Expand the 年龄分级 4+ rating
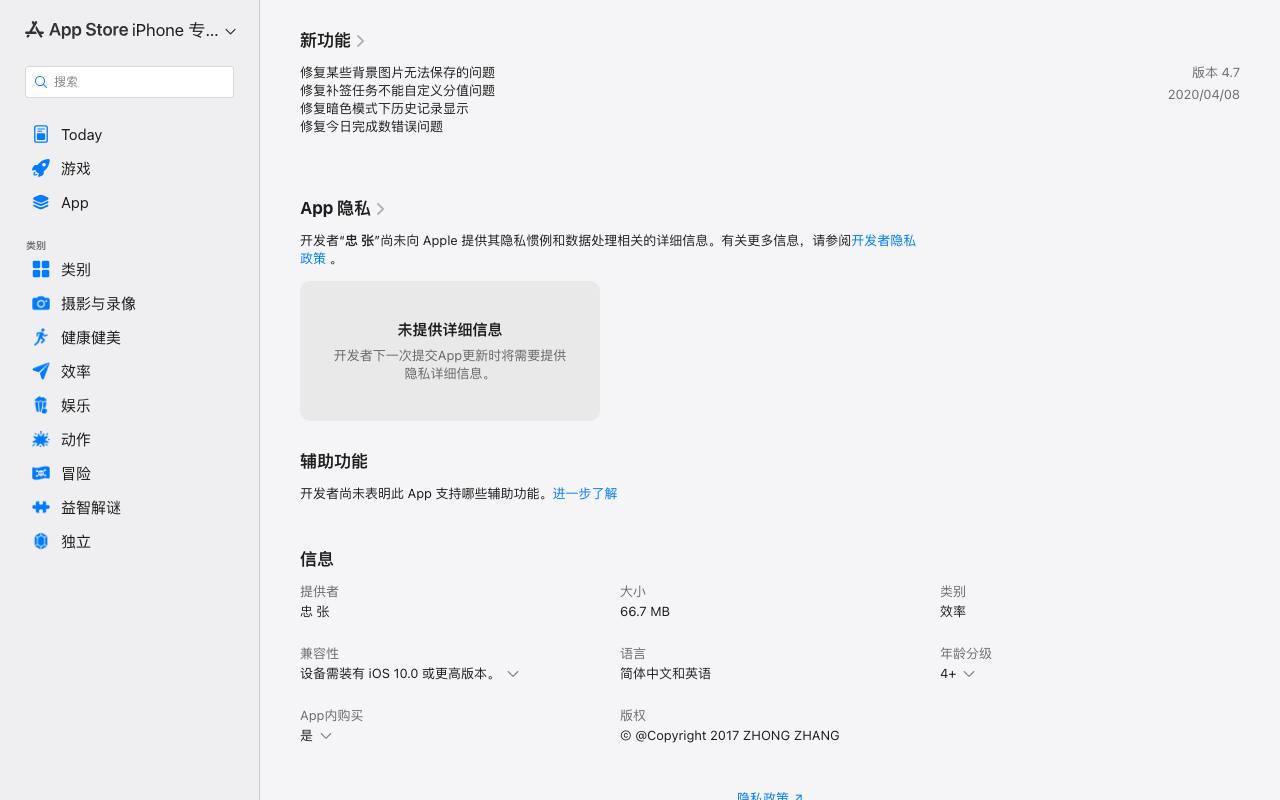This screenshot has height=800, width=1280. click(957, 674)
